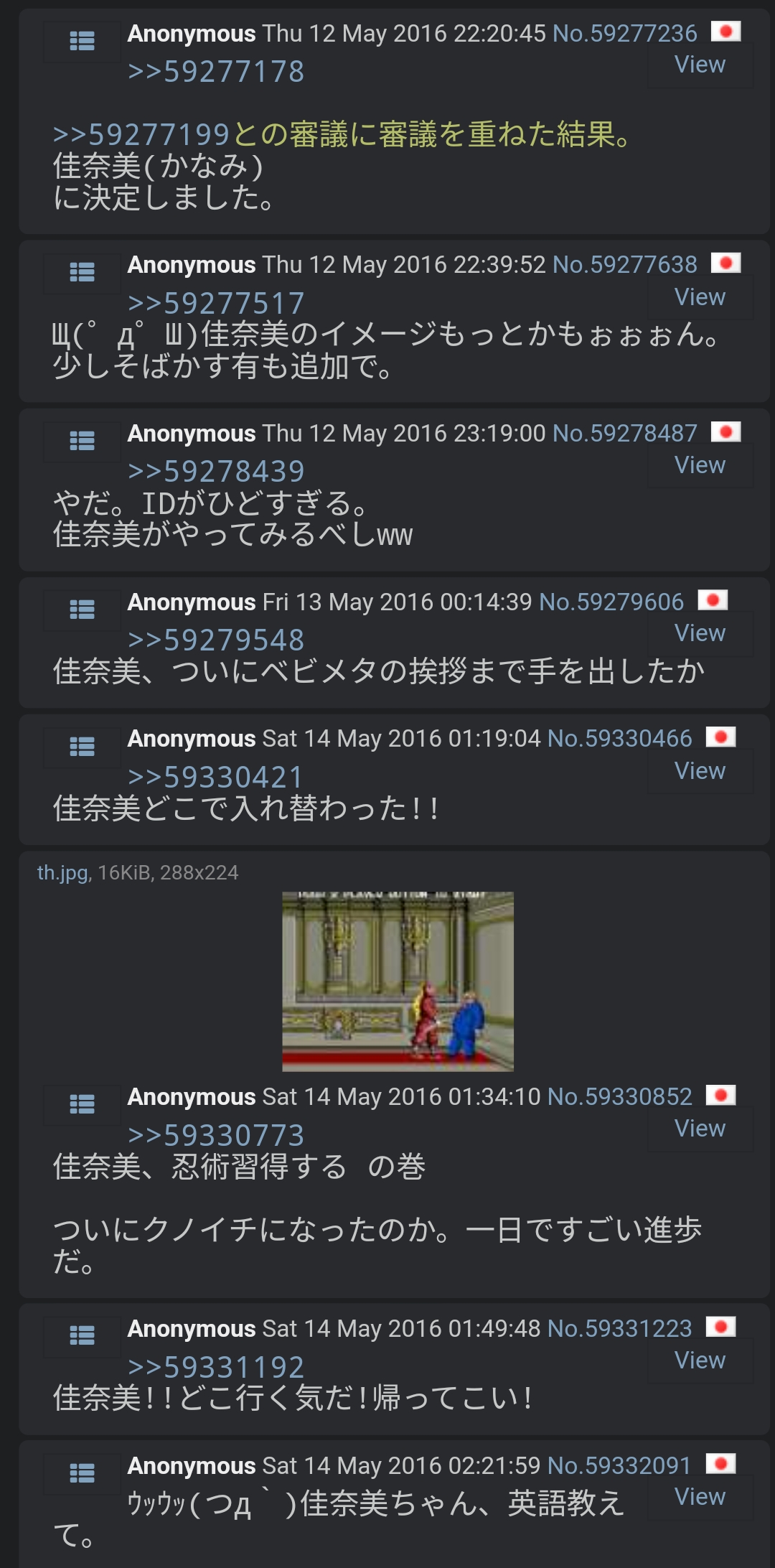Expand the th.jpg image thumbnail
This screenshot has width=775, height=1568.
(x=398, y=981)
